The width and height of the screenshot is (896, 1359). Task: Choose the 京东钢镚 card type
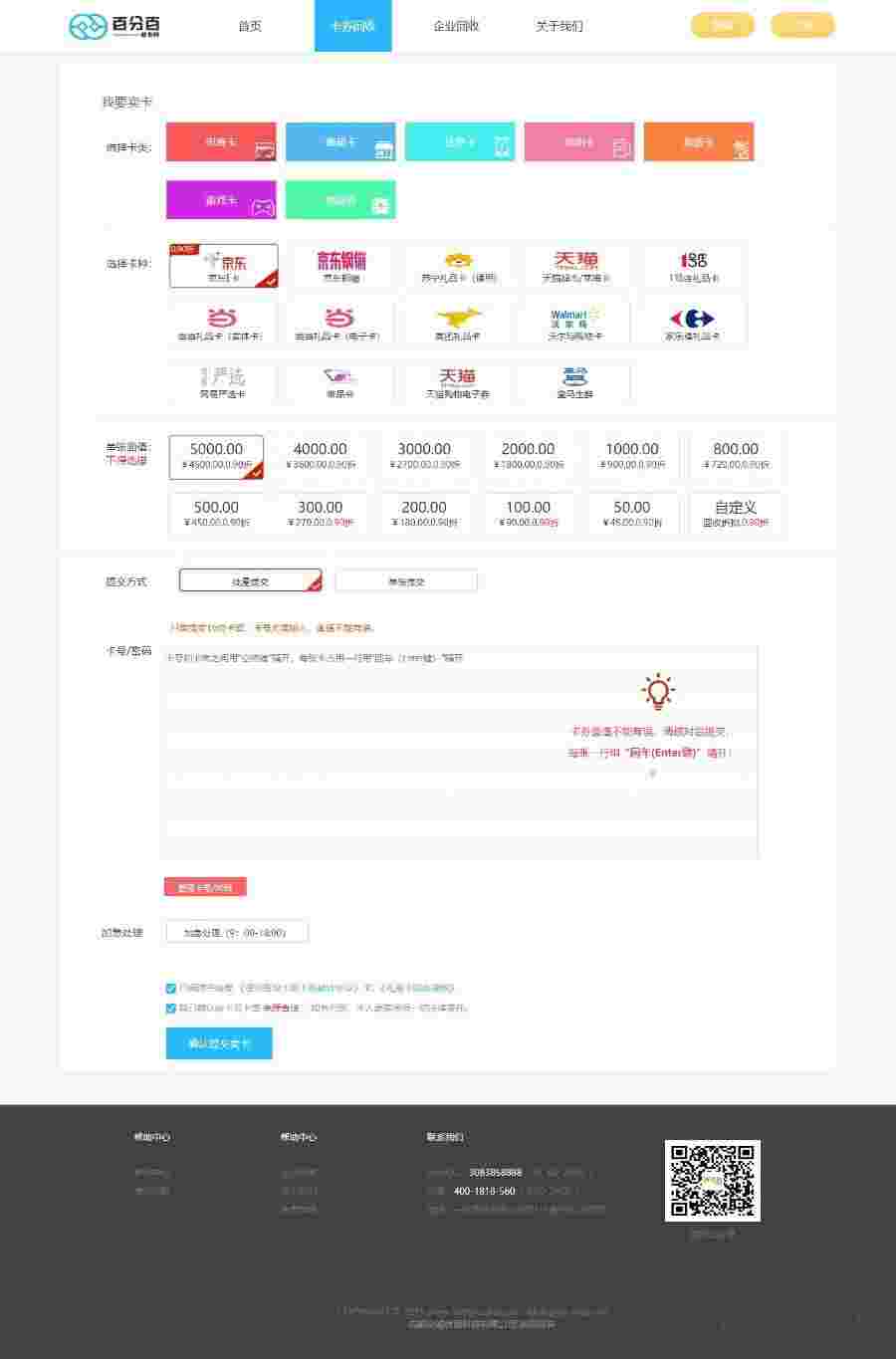pyautogui.click(x=340, y=266)
